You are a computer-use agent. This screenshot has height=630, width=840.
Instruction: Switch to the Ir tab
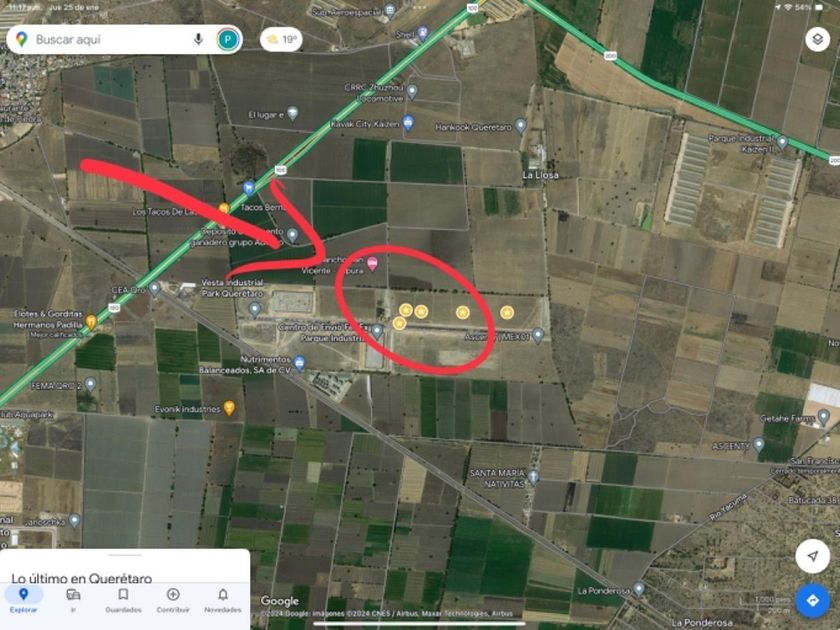[73, 600]
